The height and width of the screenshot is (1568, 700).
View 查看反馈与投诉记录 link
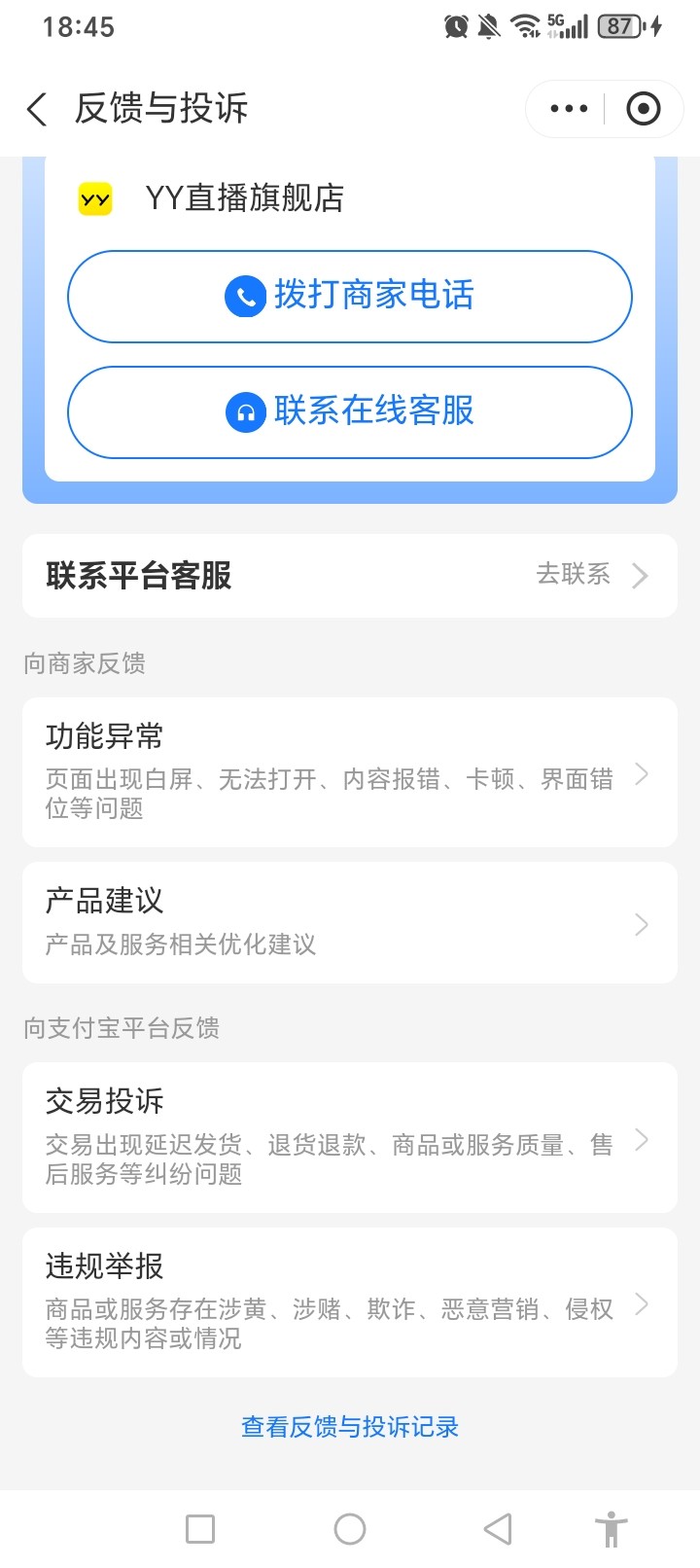(x=350, y=1427)
